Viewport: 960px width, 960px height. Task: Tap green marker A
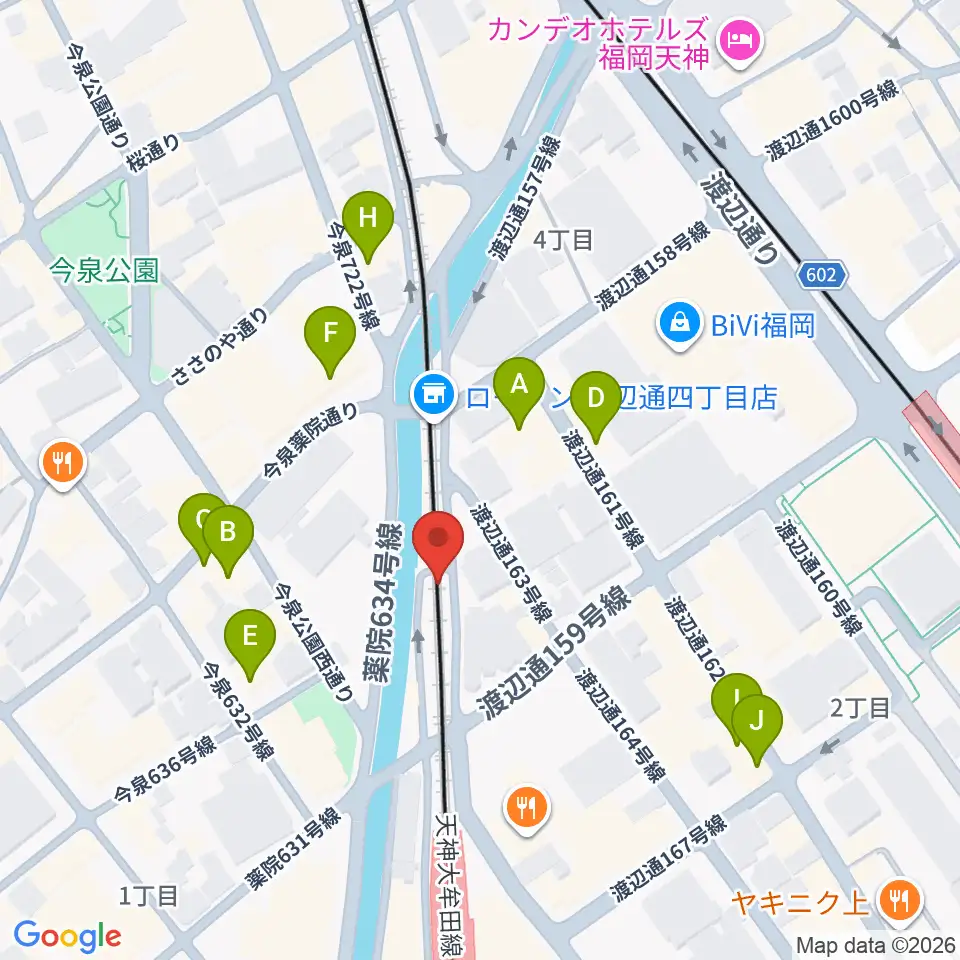(x=519, y=390)
